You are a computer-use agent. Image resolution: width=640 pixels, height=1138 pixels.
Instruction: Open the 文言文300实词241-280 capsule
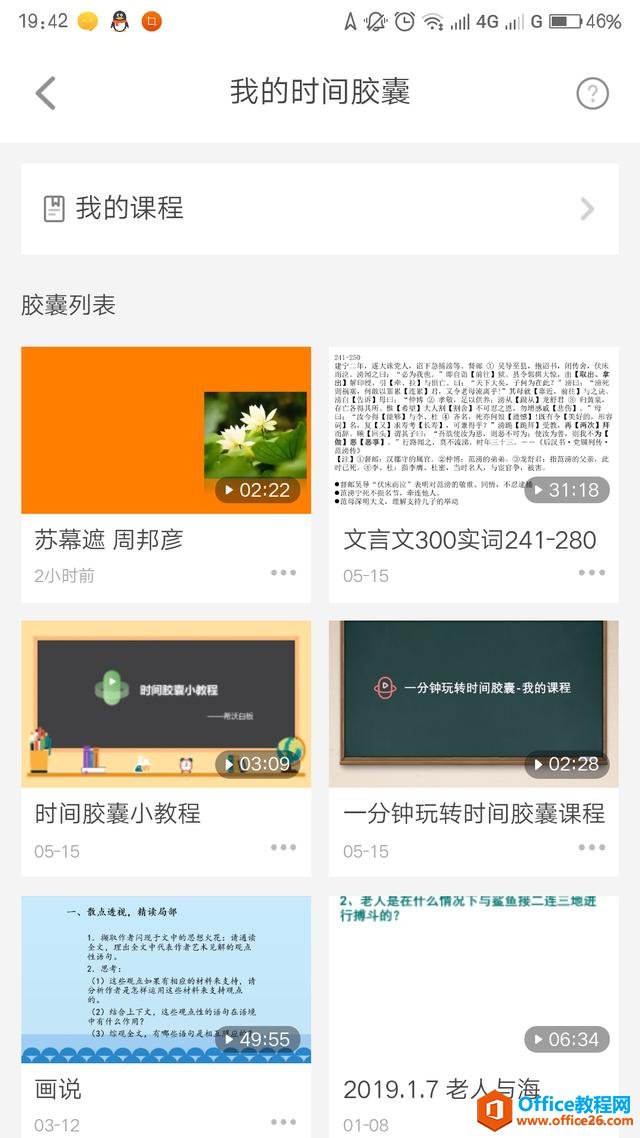473,430
